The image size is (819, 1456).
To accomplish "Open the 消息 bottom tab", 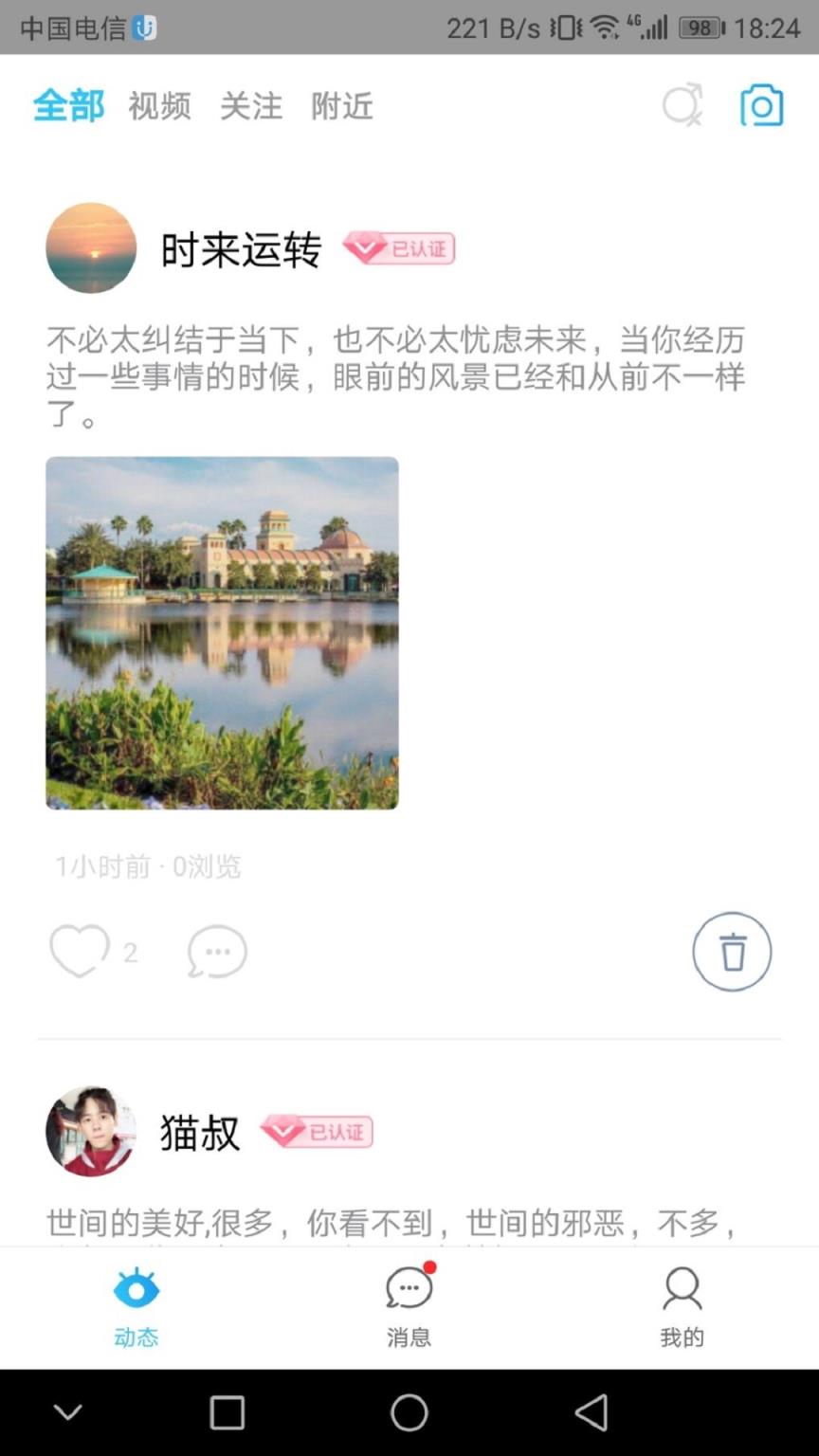I will click(x=409, y=1308).
